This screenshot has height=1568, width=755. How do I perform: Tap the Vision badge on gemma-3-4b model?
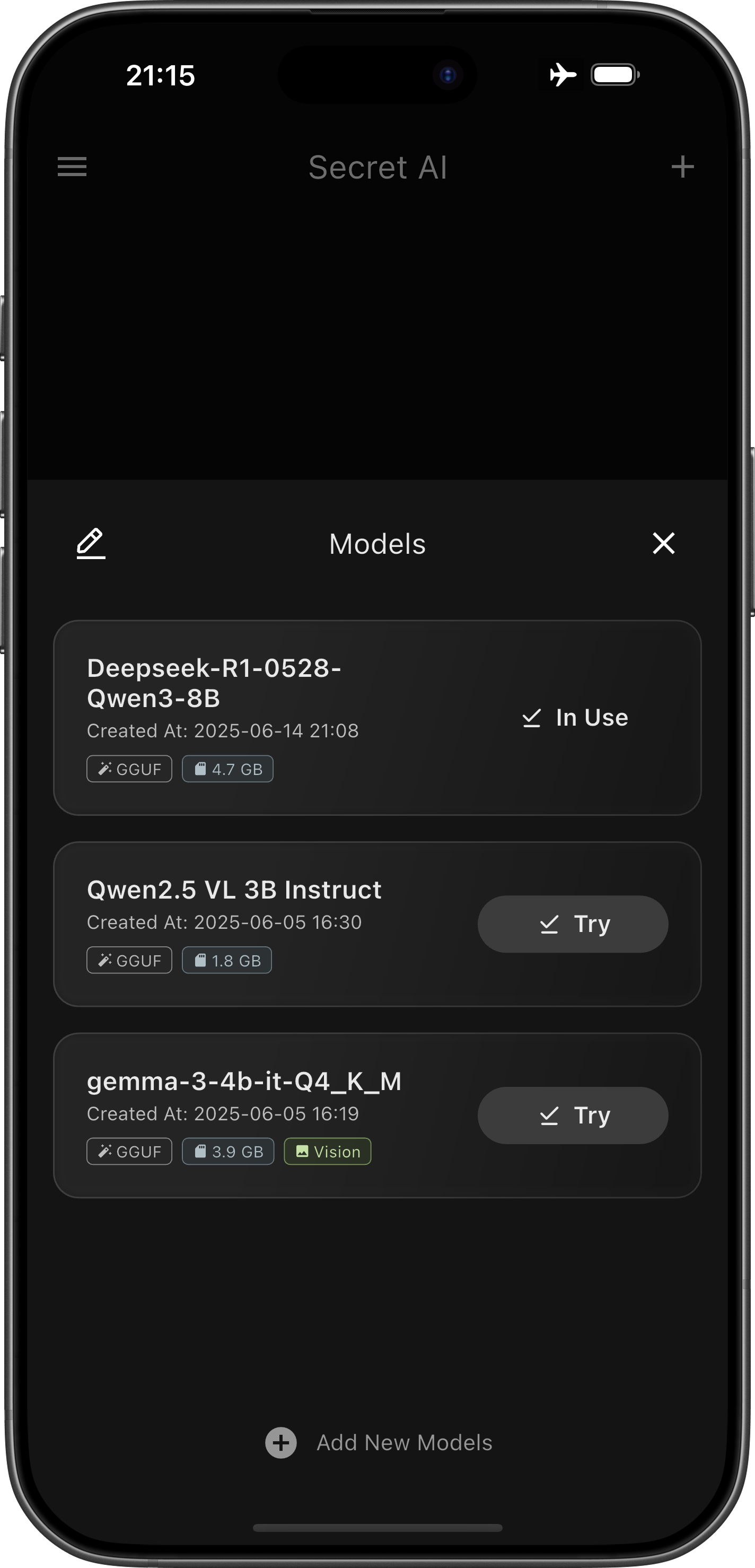click(327, 1151)
